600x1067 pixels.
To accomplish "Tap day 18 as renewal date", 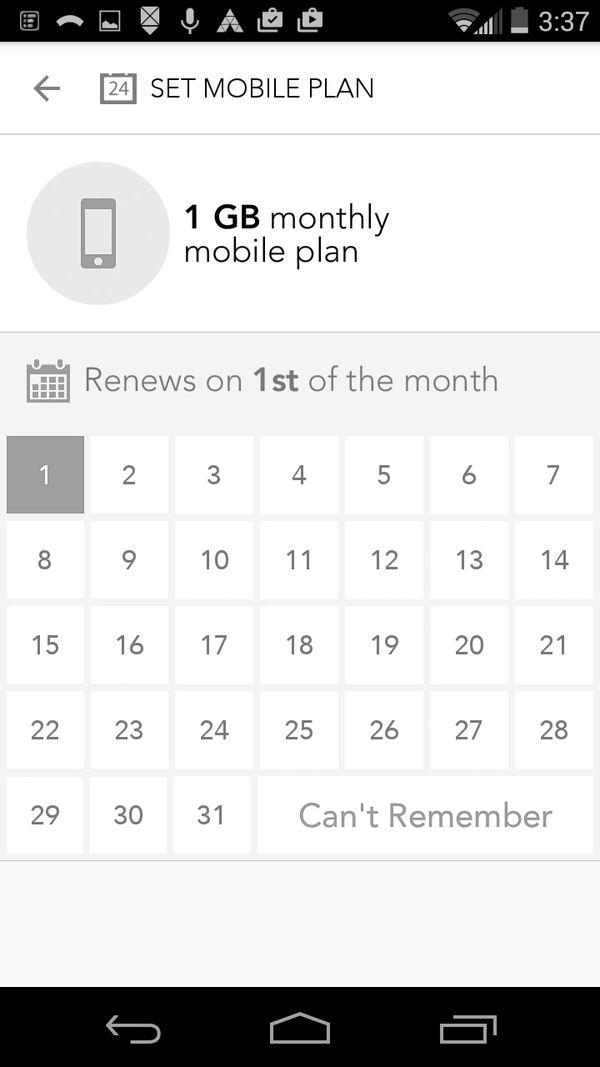I will [x=299, y=644].
